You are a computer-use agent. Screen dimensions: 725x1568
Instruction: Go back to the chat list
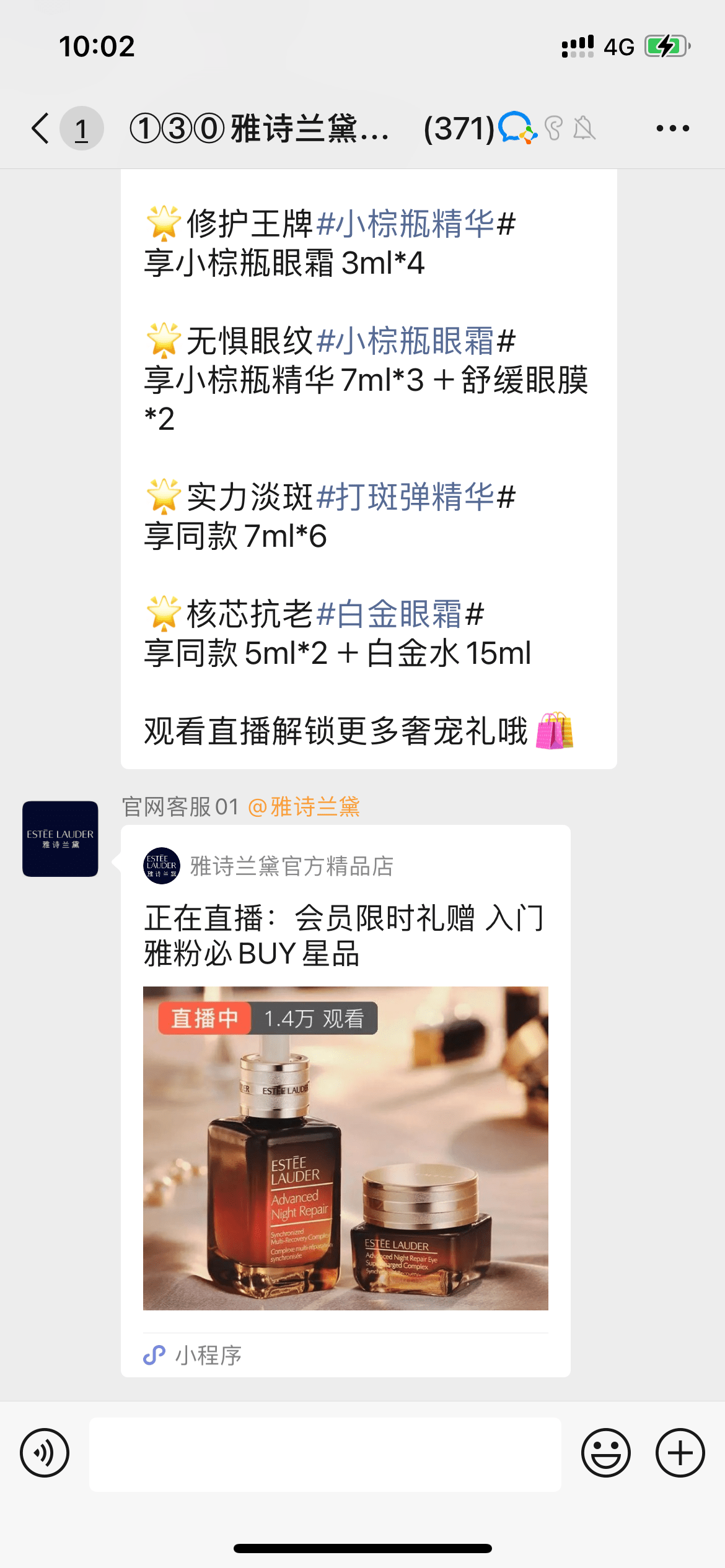[x=41, y=129]
